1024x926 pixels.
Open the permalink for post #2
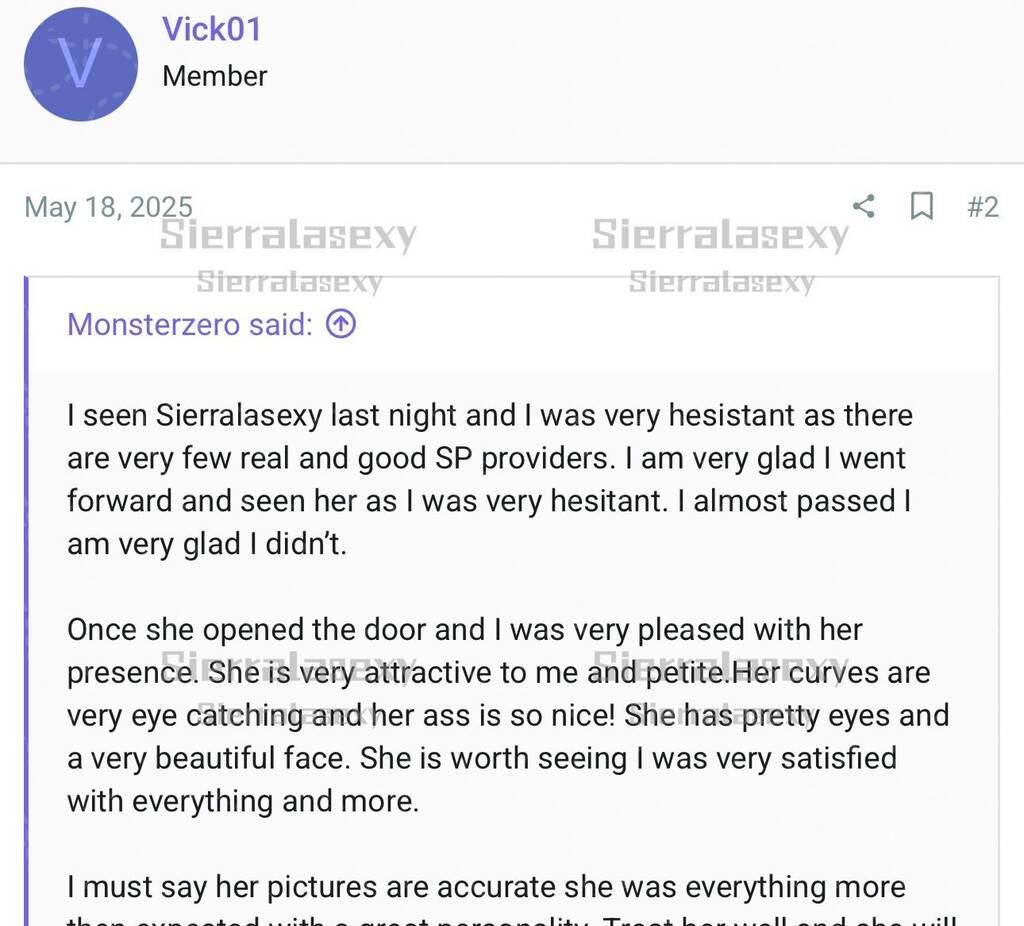pos(982,207)
